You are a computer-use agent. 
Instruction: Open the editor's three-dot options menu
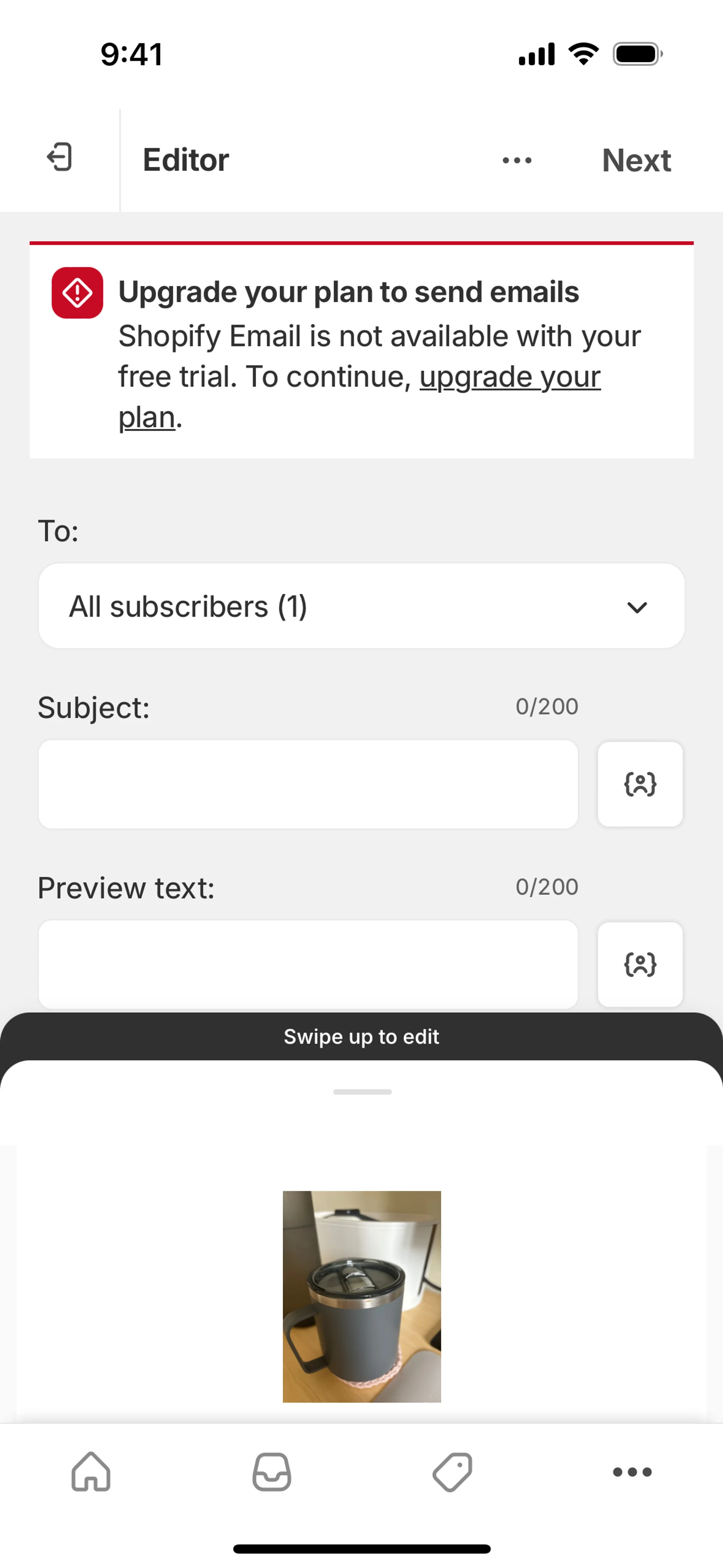click(x=517, y=160)
